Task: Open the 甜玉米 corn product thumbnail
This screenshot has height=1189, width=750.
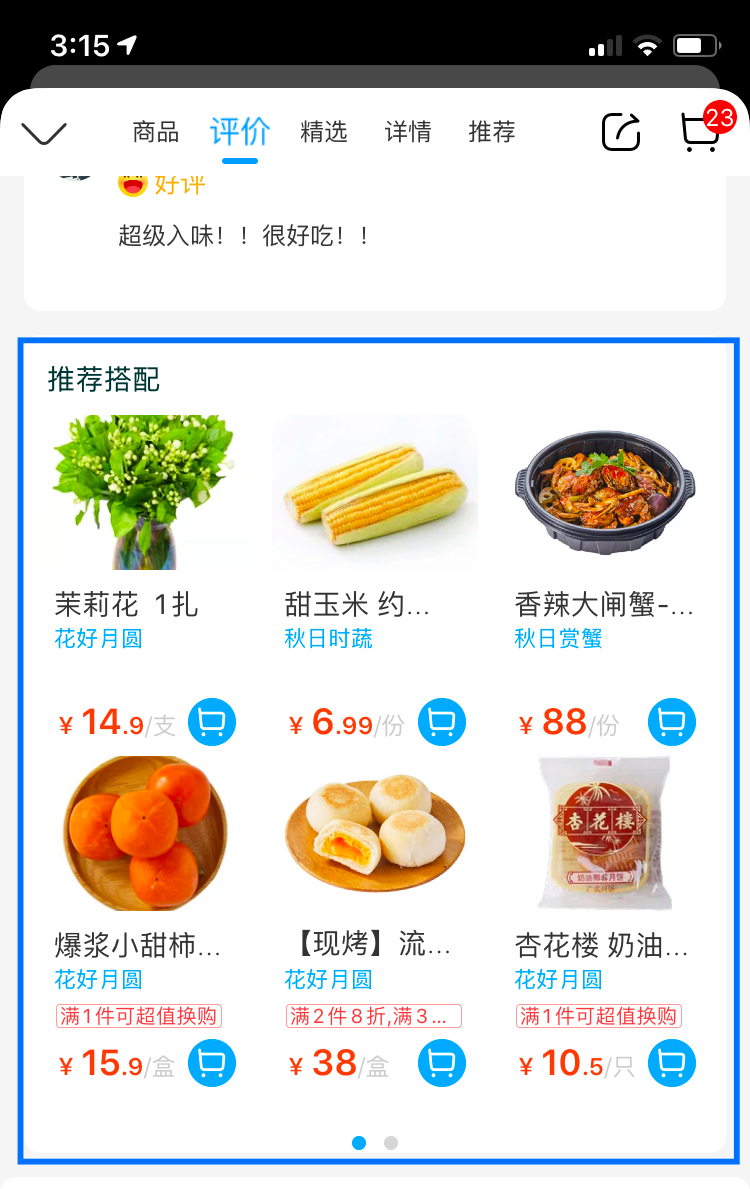Action: click(374, 491)
